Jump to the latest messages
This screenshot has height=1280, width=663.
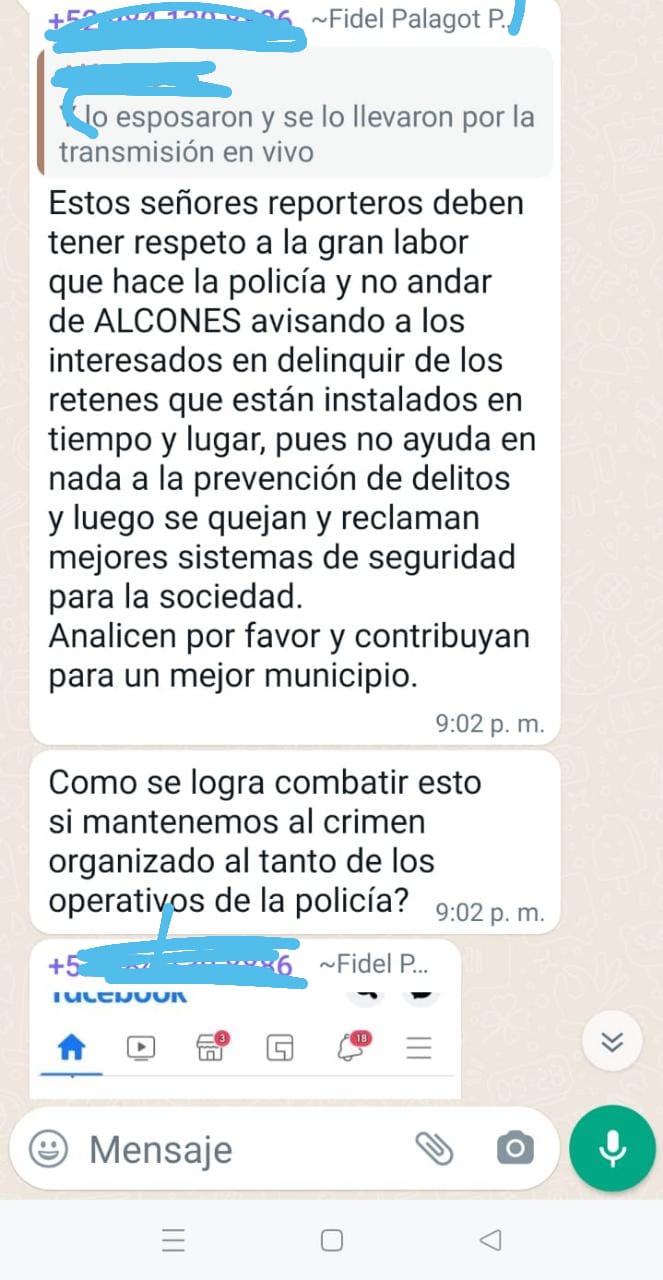[x=611, y=1043]
